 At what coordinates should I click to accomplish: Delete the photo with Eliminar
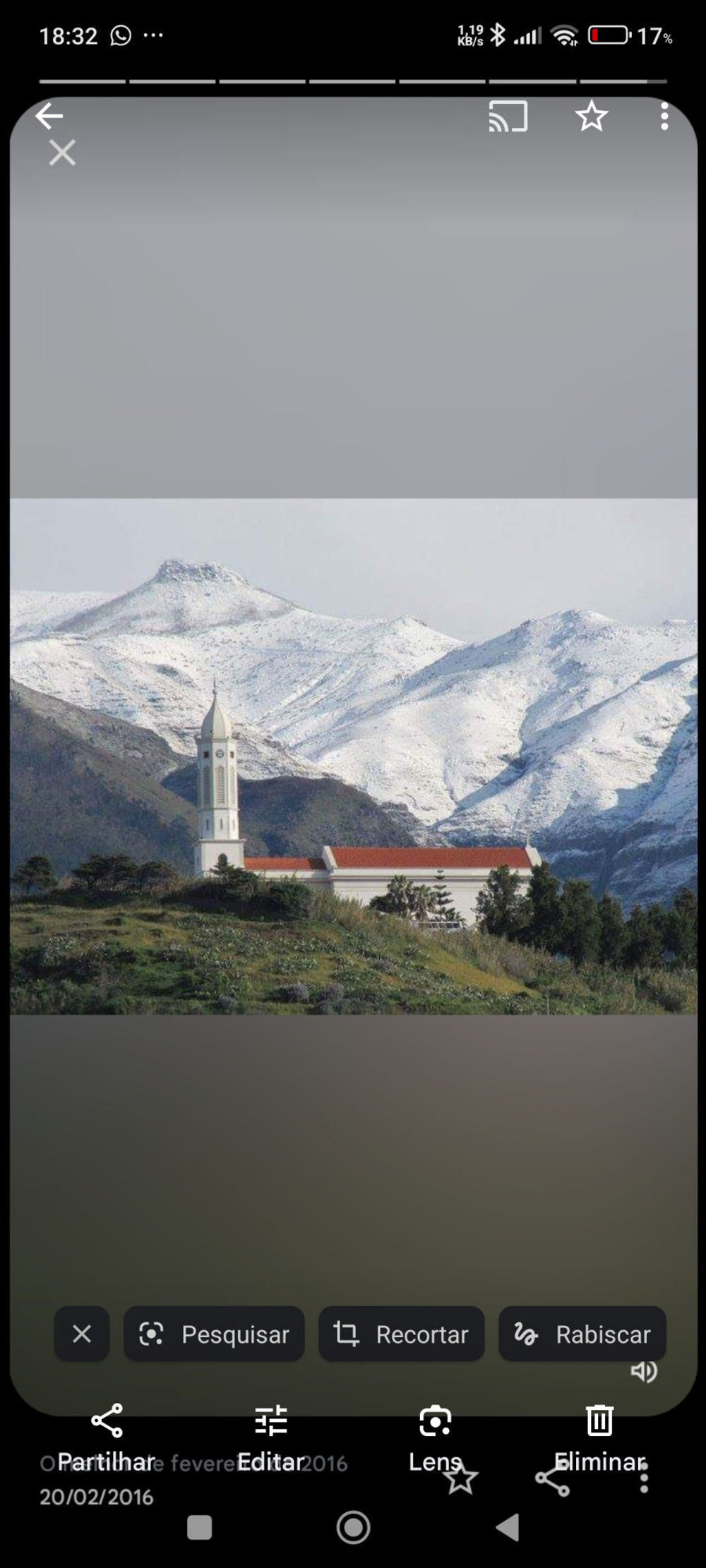599,1438
